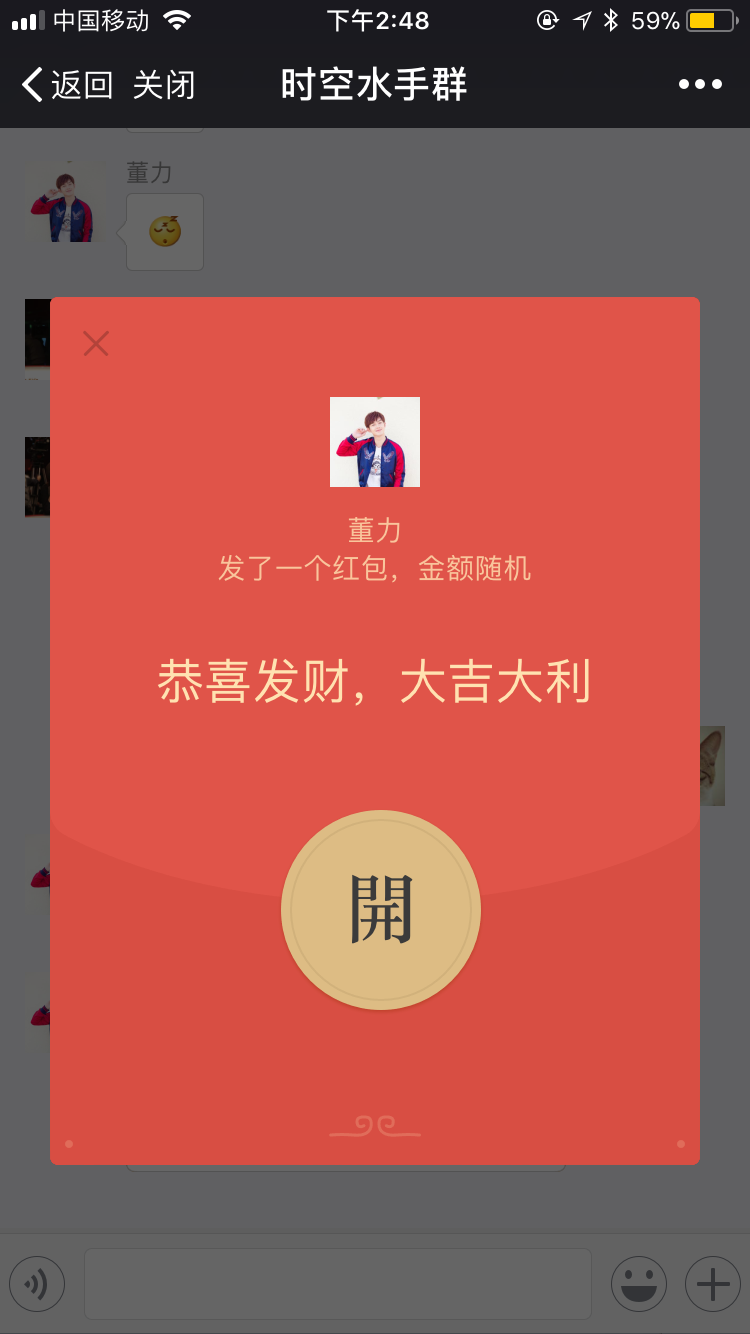Go back with the 返回 arrow

point(66,85)
